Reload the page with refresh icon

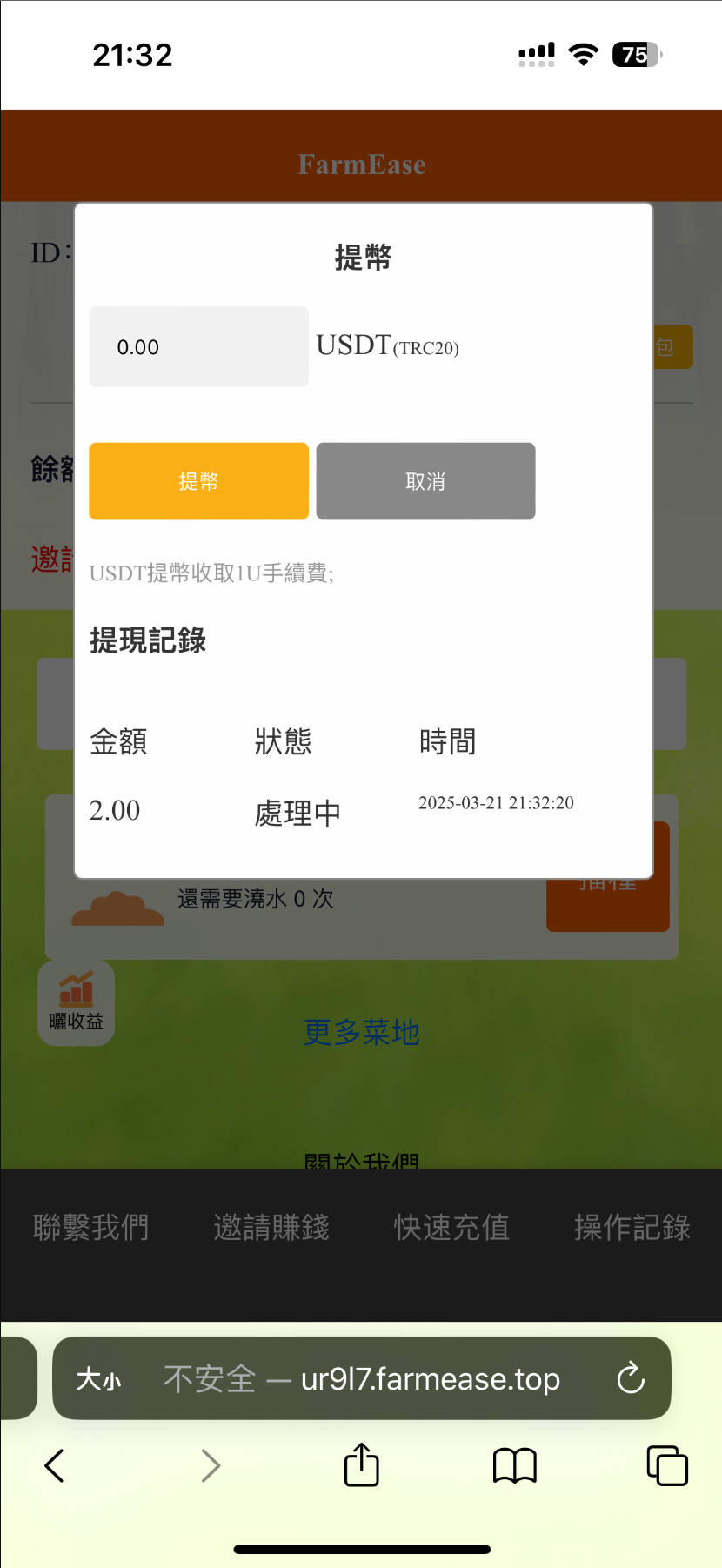tap(630, 1378)
